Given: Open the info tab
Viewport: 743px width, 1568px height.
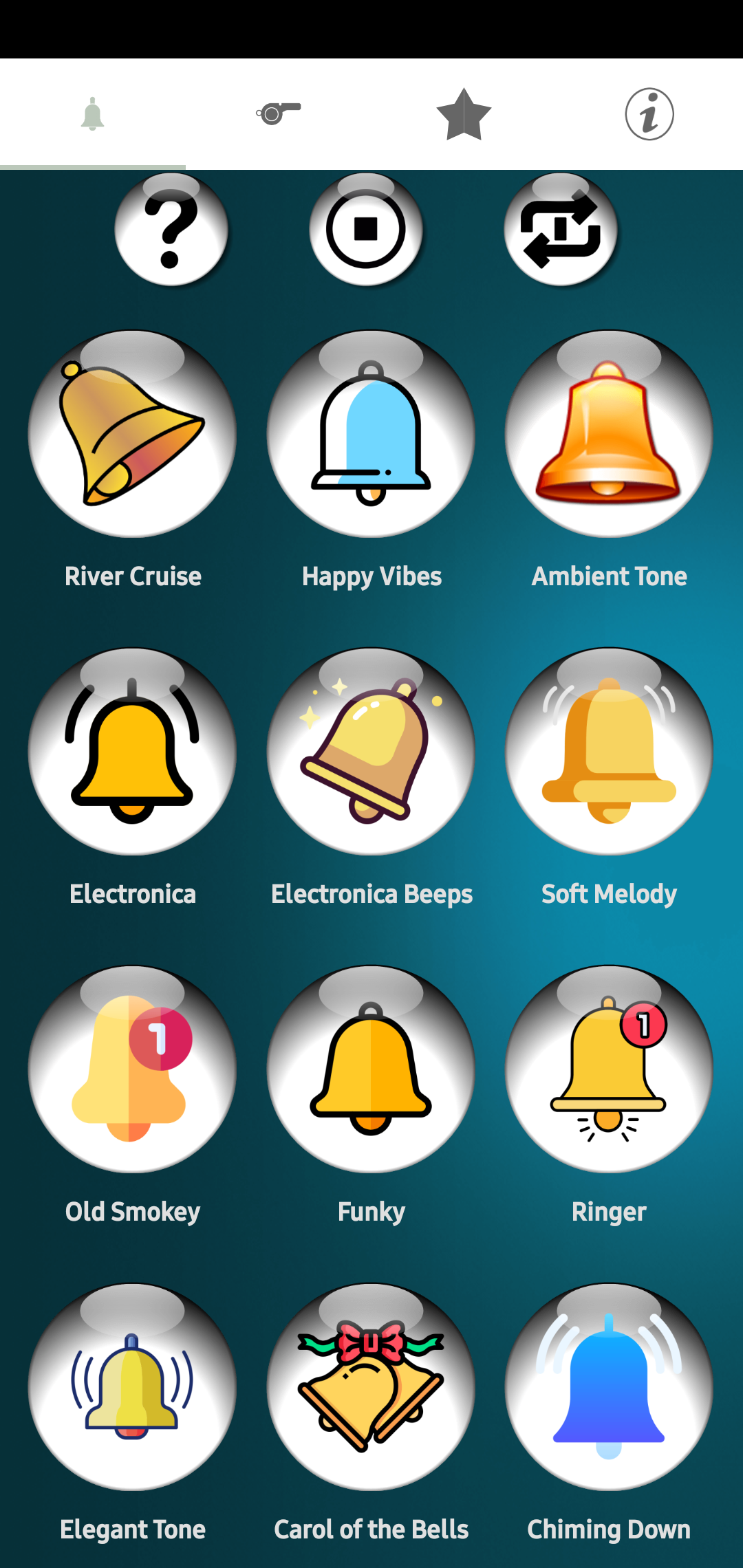Looking at the screenshot, I should [649, 114].
